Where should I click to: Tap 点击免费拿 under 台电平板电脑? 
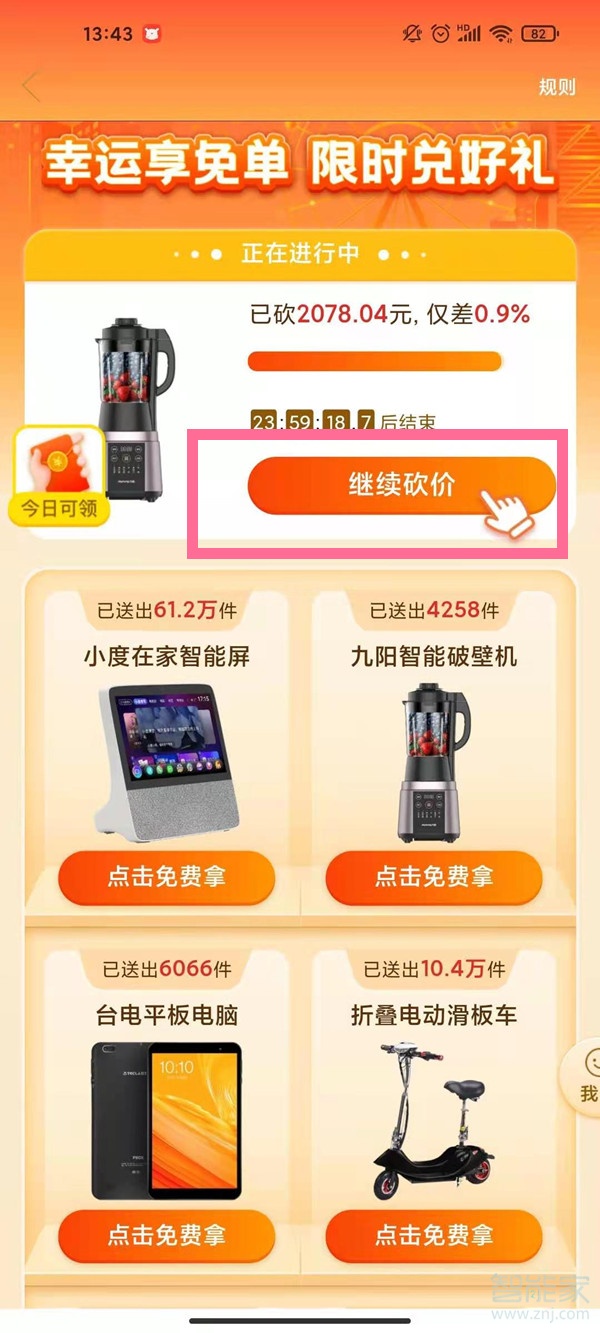(x=166, y=1235)
